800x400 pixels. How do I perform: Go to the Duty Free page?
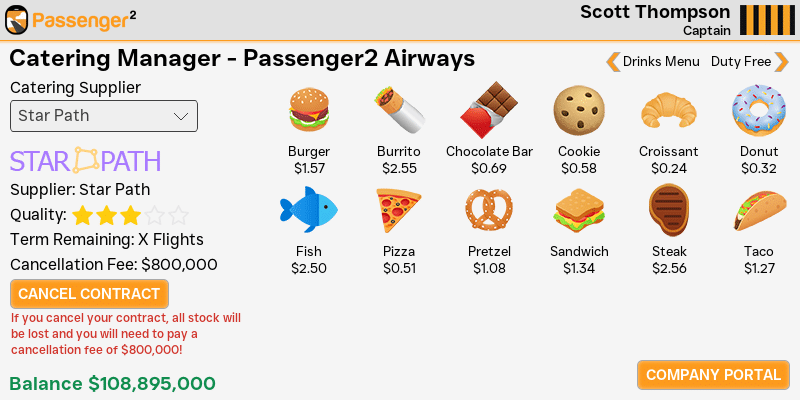click(749, 62)
